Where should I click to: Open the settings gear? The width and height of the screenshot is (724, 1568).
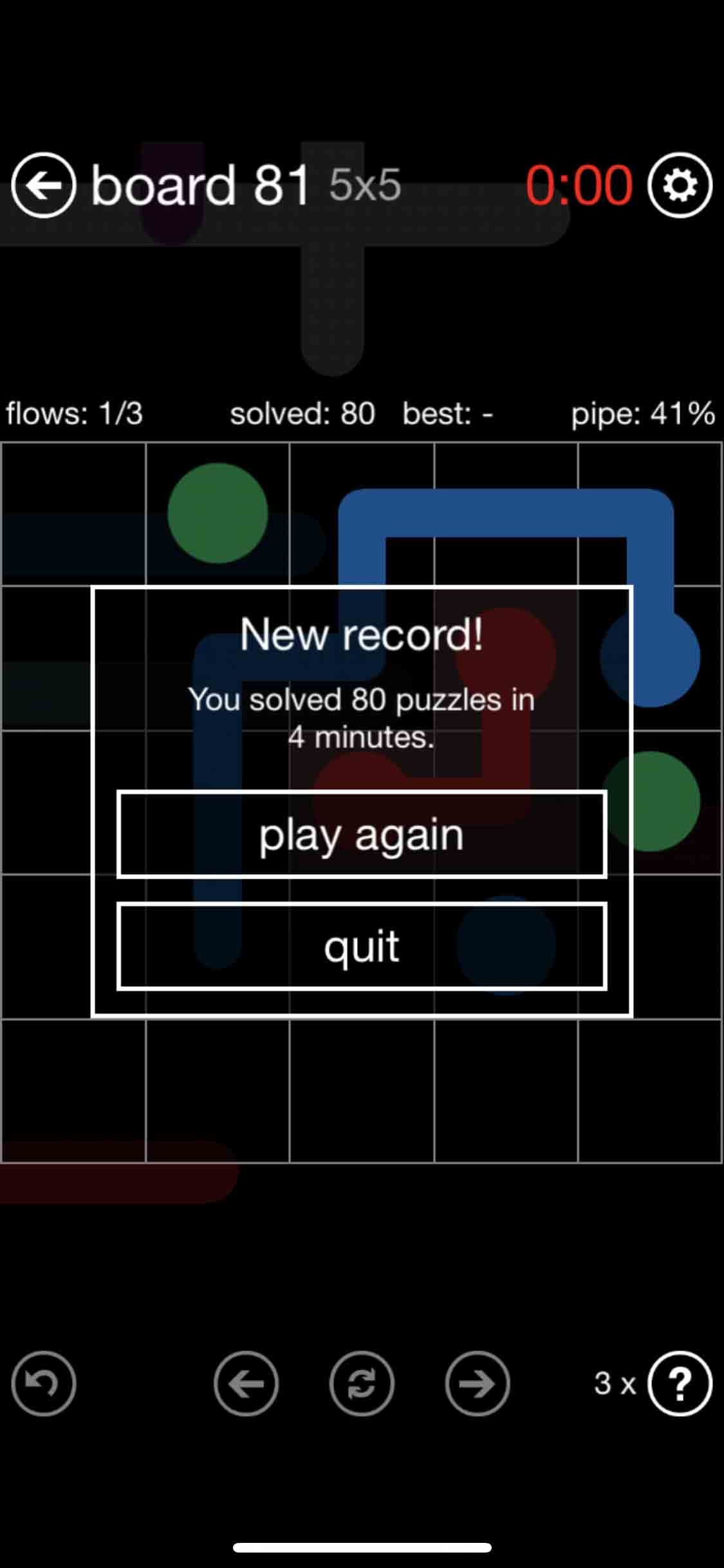click(680, 185)
